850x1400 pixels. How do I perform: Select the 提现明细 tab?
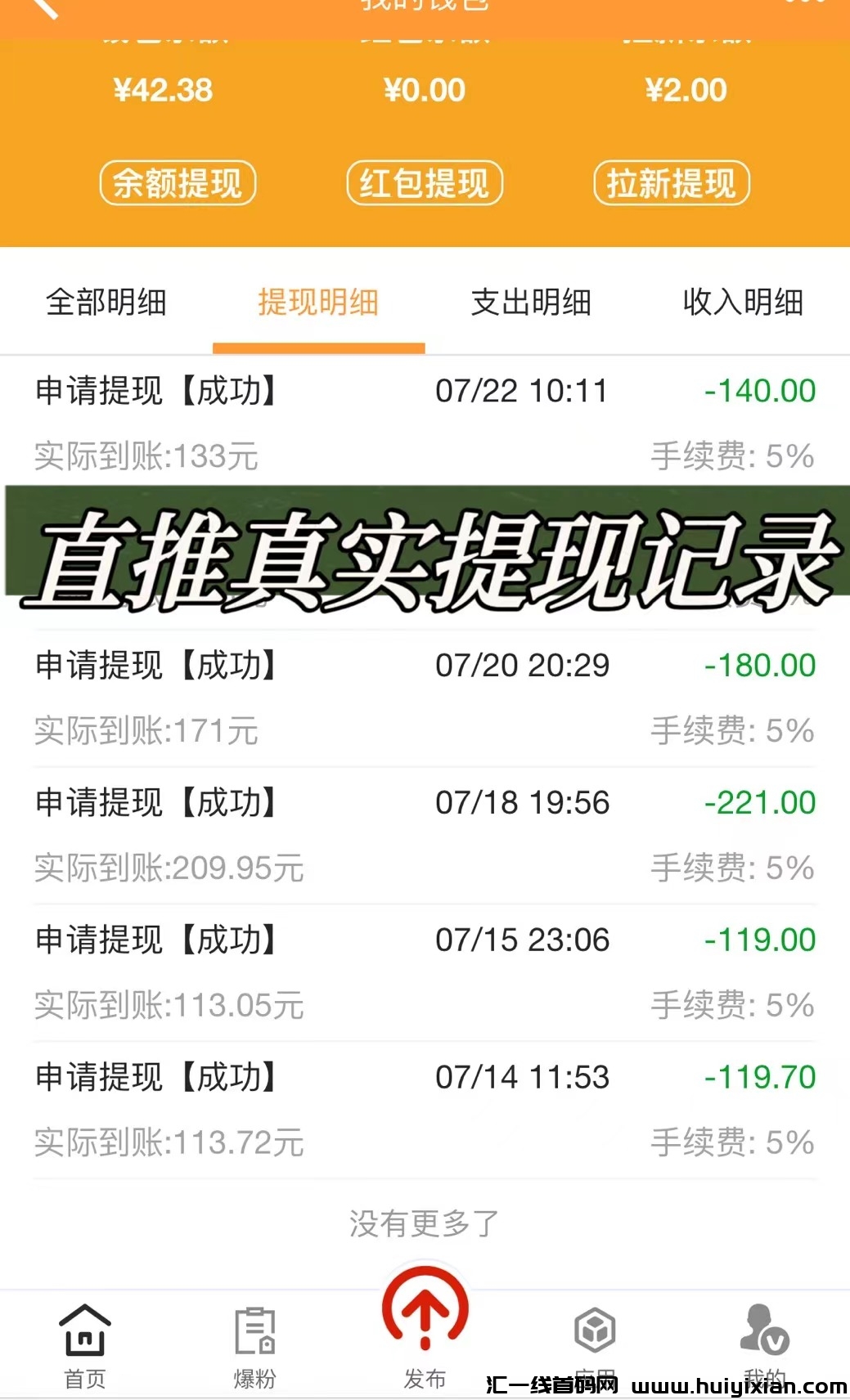pyautogui.click(x=318, y=303)
